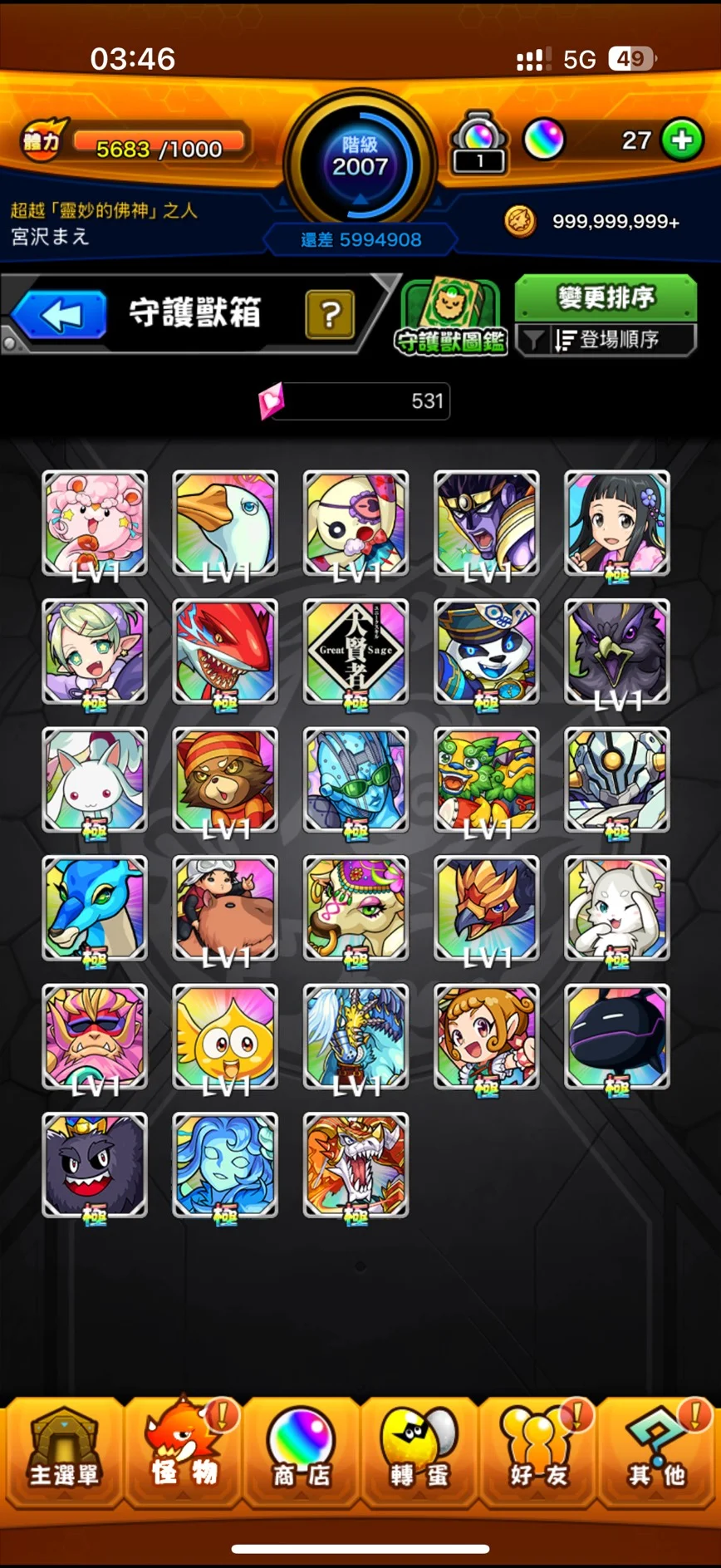Screen dimensions: 721x1568
Task: Tap 變更排序 to change sort order
Action: coord(606,297)
